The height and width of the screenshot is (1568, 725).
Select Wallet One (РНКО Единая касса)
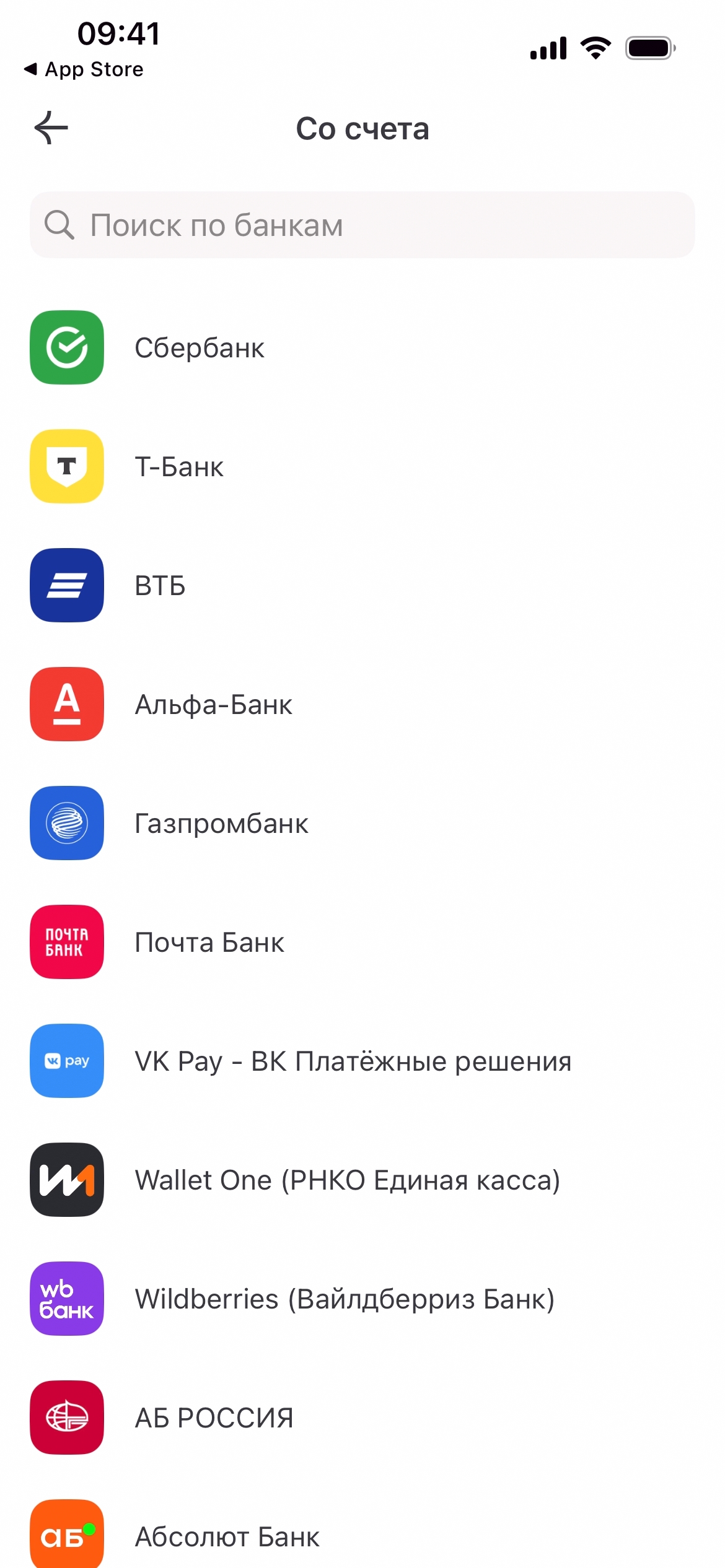(x=347, y=1180)
